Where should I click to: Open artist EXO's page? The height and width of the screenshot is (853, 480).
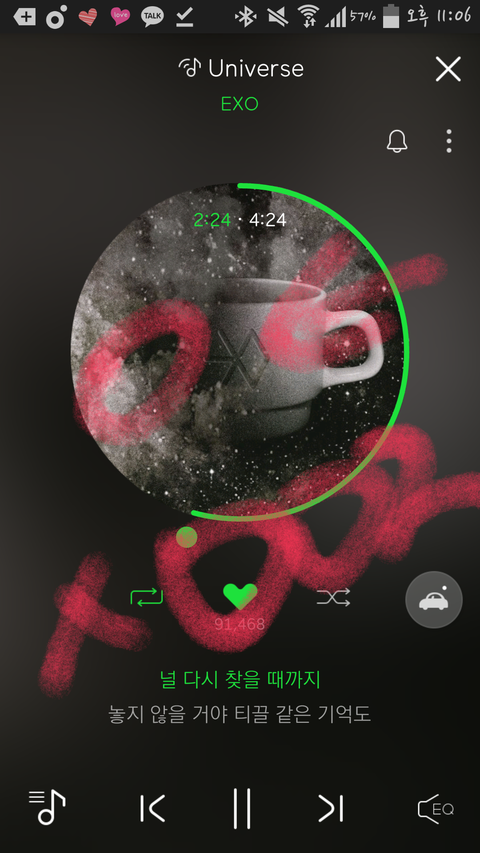[239, 103]
